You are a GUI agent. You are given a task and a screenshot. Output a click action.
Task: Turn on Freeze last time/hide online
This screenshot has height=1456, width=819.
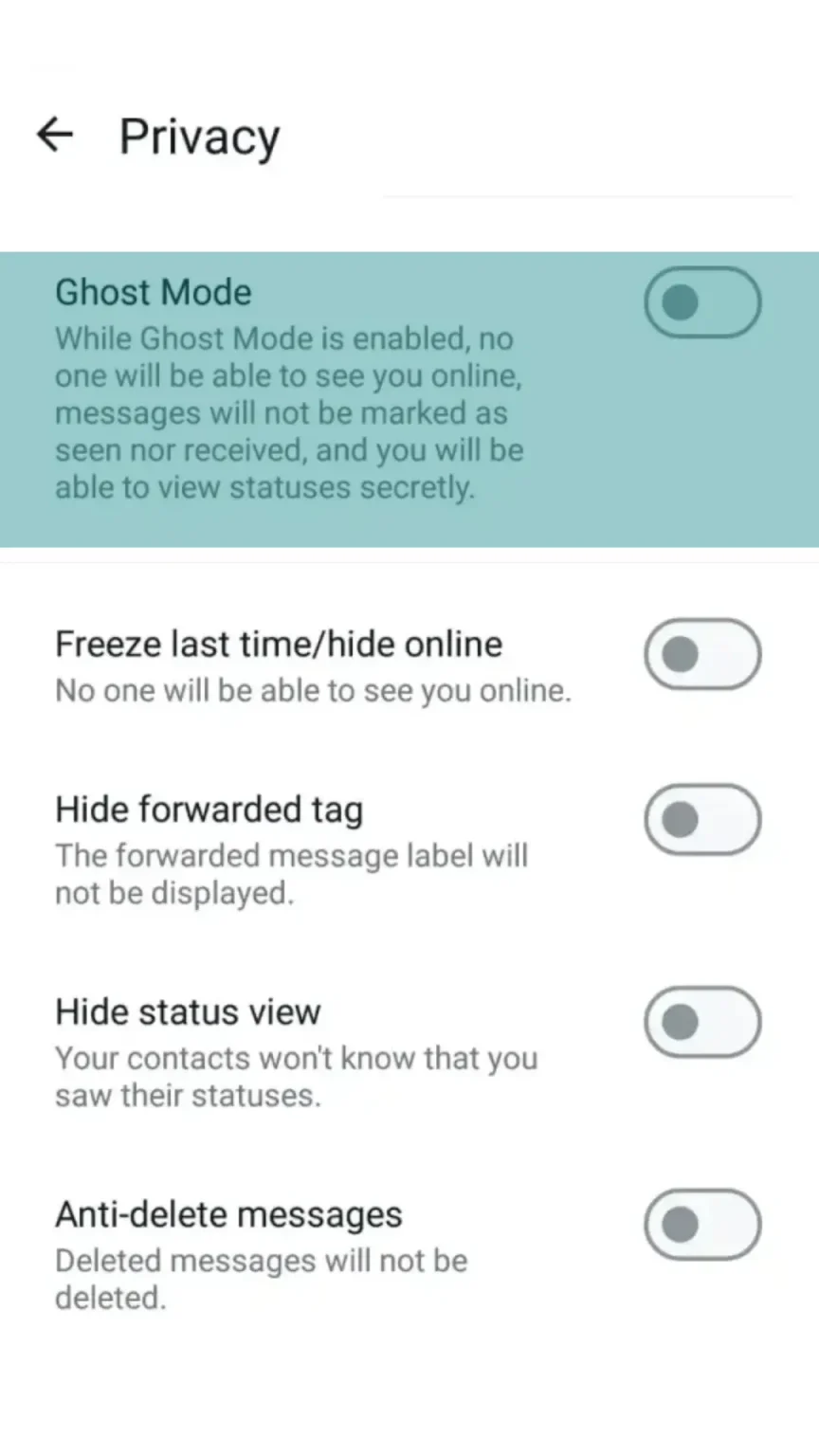[x=702, y=654]
